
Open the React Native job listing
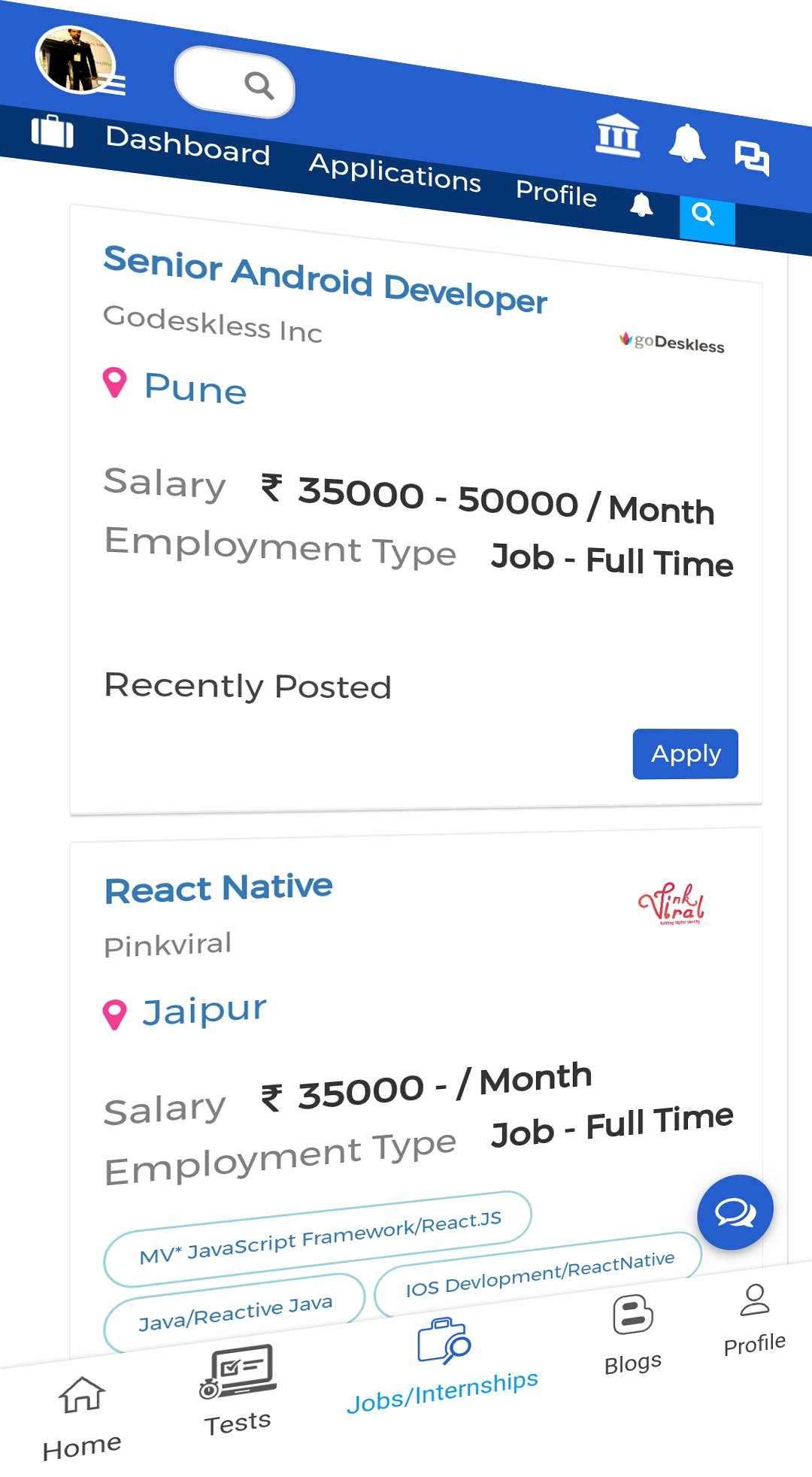click(218, 888)
